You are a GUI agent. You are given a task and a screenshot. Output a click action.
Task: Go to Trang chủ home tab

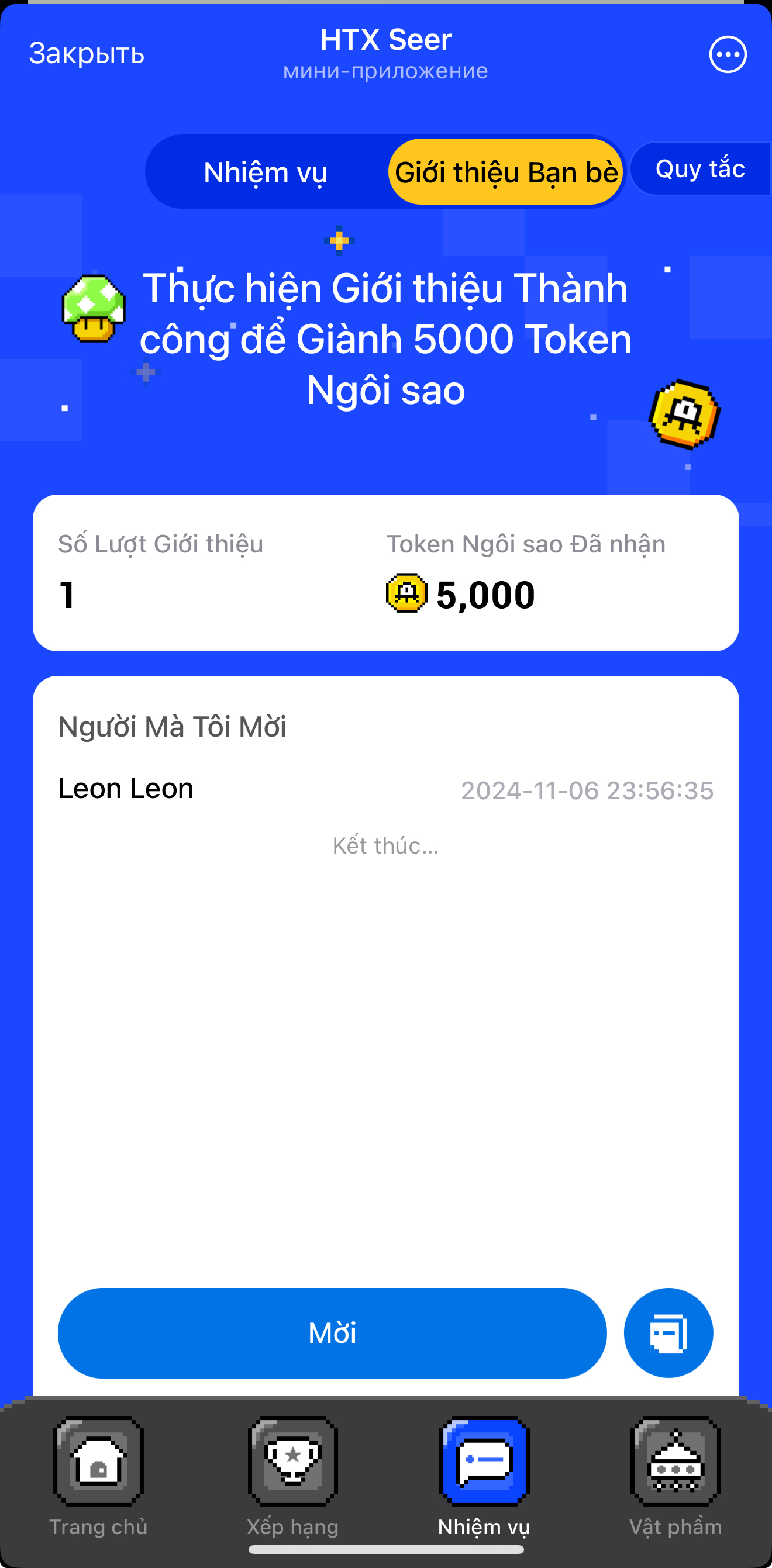tap(98, 1476)
